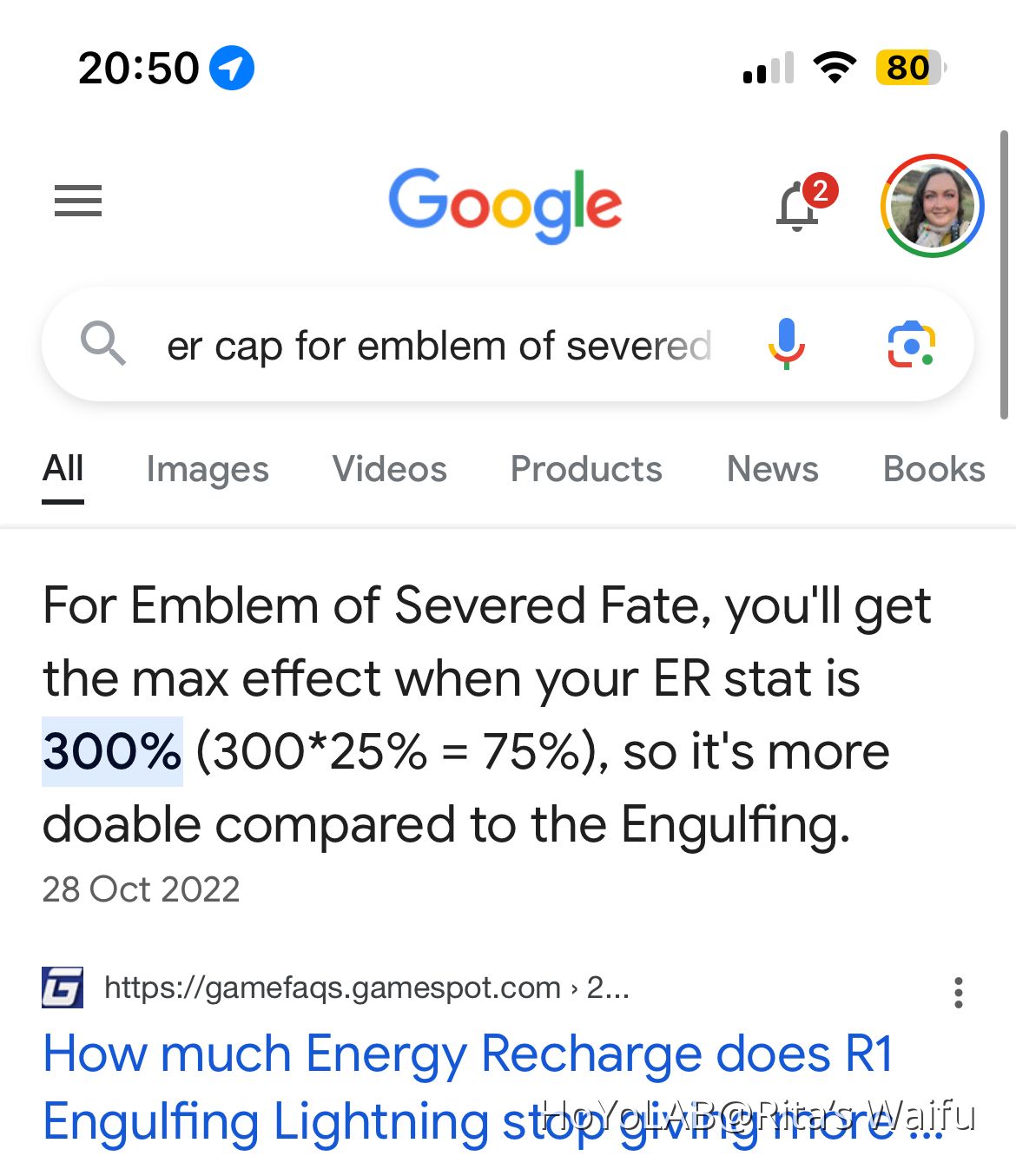Switch to the Images tab
This screenshot has width=1016, height=1176.
point(207,469)
